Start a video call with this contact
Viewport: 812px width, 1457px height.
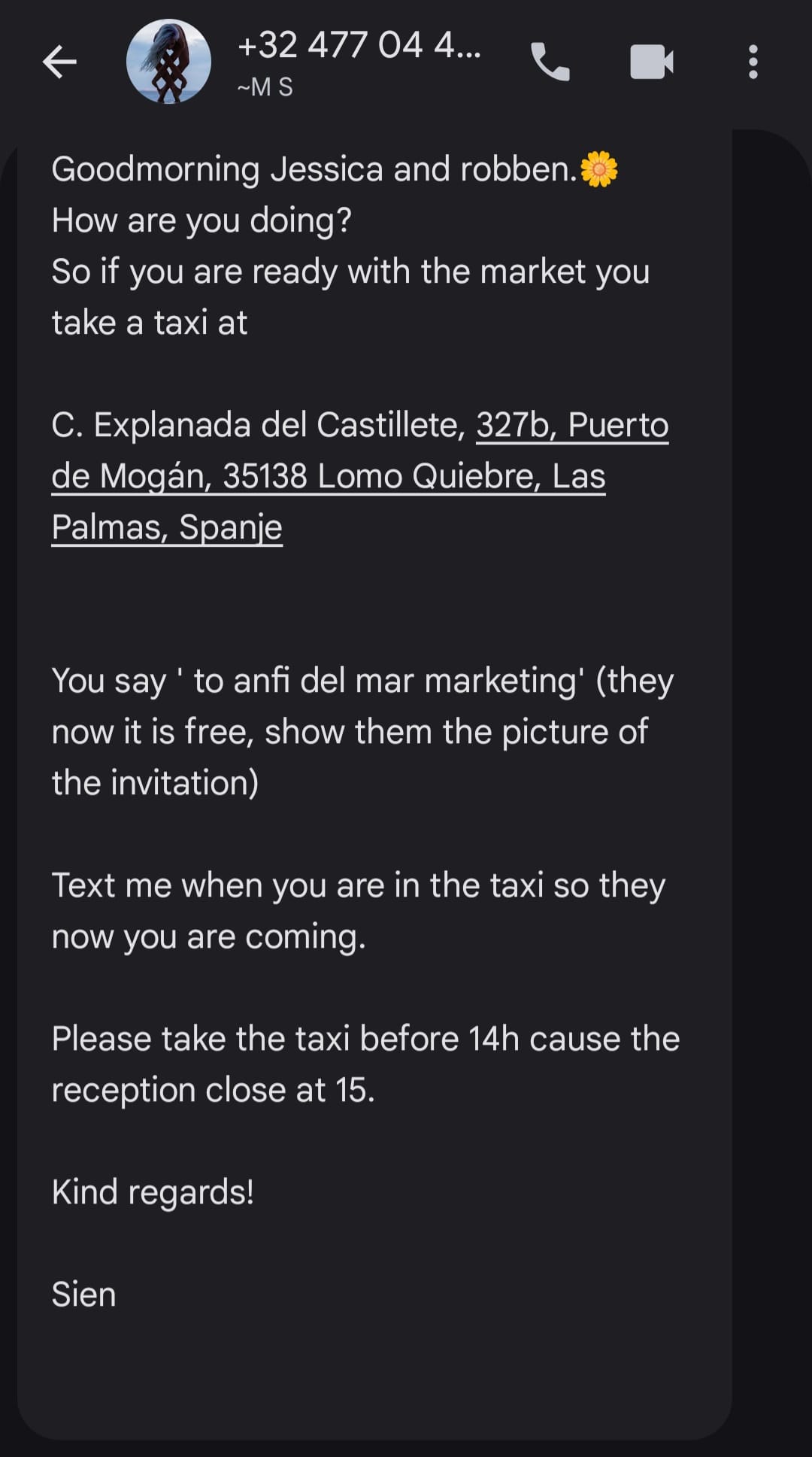tap(651, 62)
